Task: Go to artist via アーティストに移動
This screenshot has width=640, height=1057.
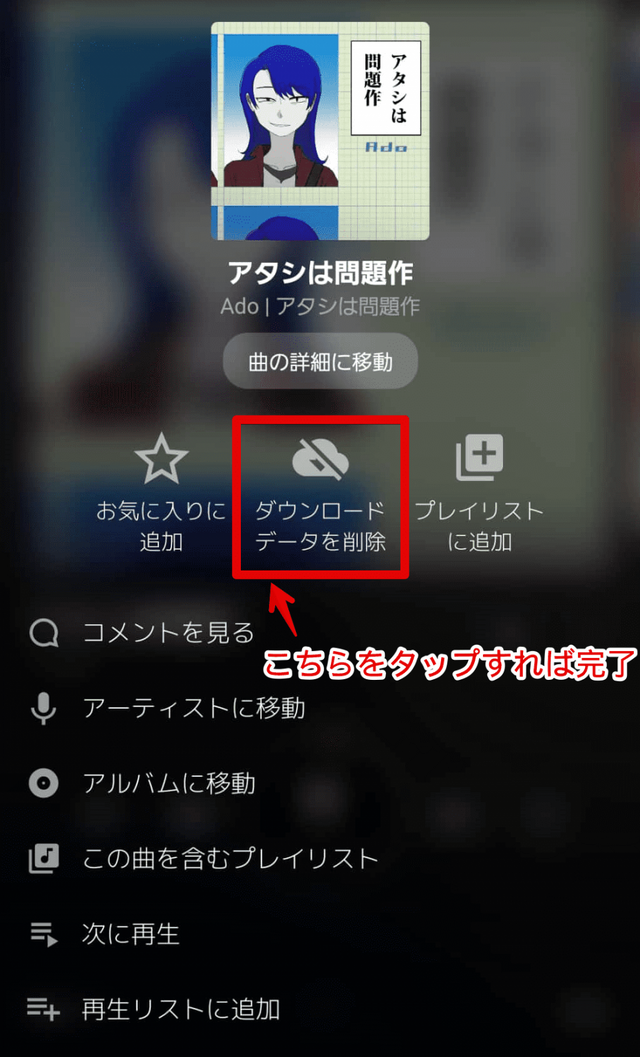Action: pos(193,708)
